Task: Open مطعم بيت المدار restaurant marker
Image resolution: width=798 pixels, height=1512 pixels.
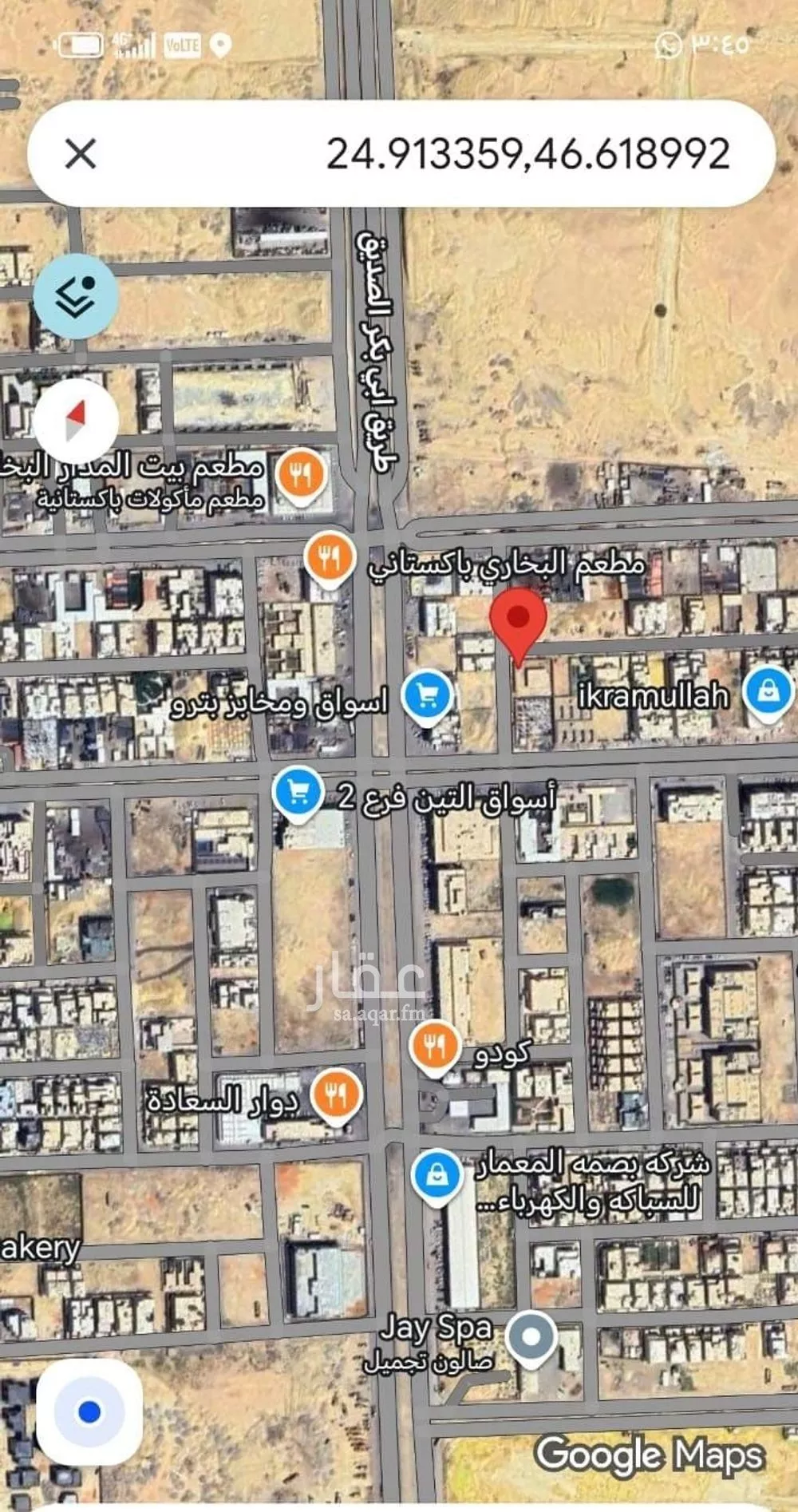Action: [300, 475]
